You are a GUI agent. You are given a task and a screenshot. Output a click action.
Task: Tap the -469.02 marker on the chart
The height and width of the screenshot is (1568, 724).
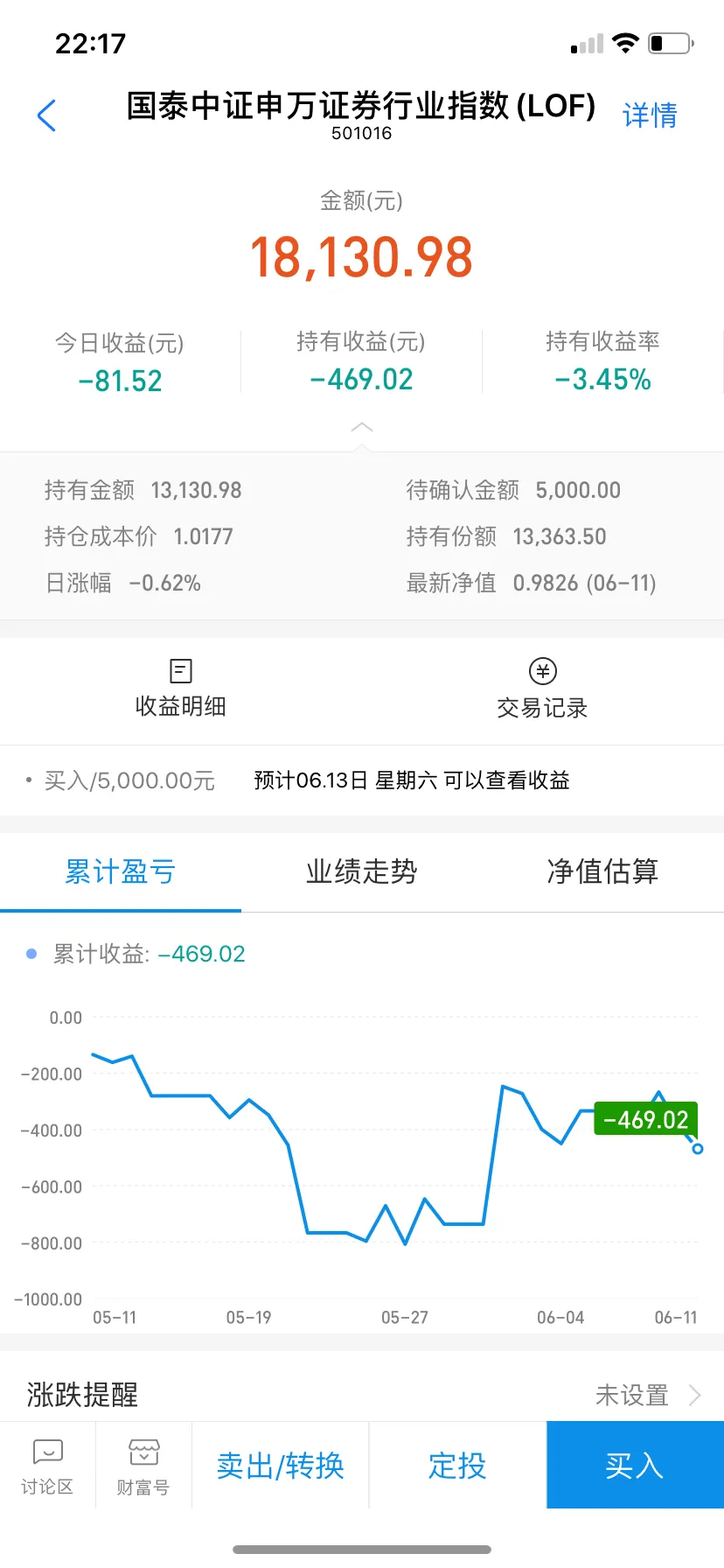tap(646, 1119)
